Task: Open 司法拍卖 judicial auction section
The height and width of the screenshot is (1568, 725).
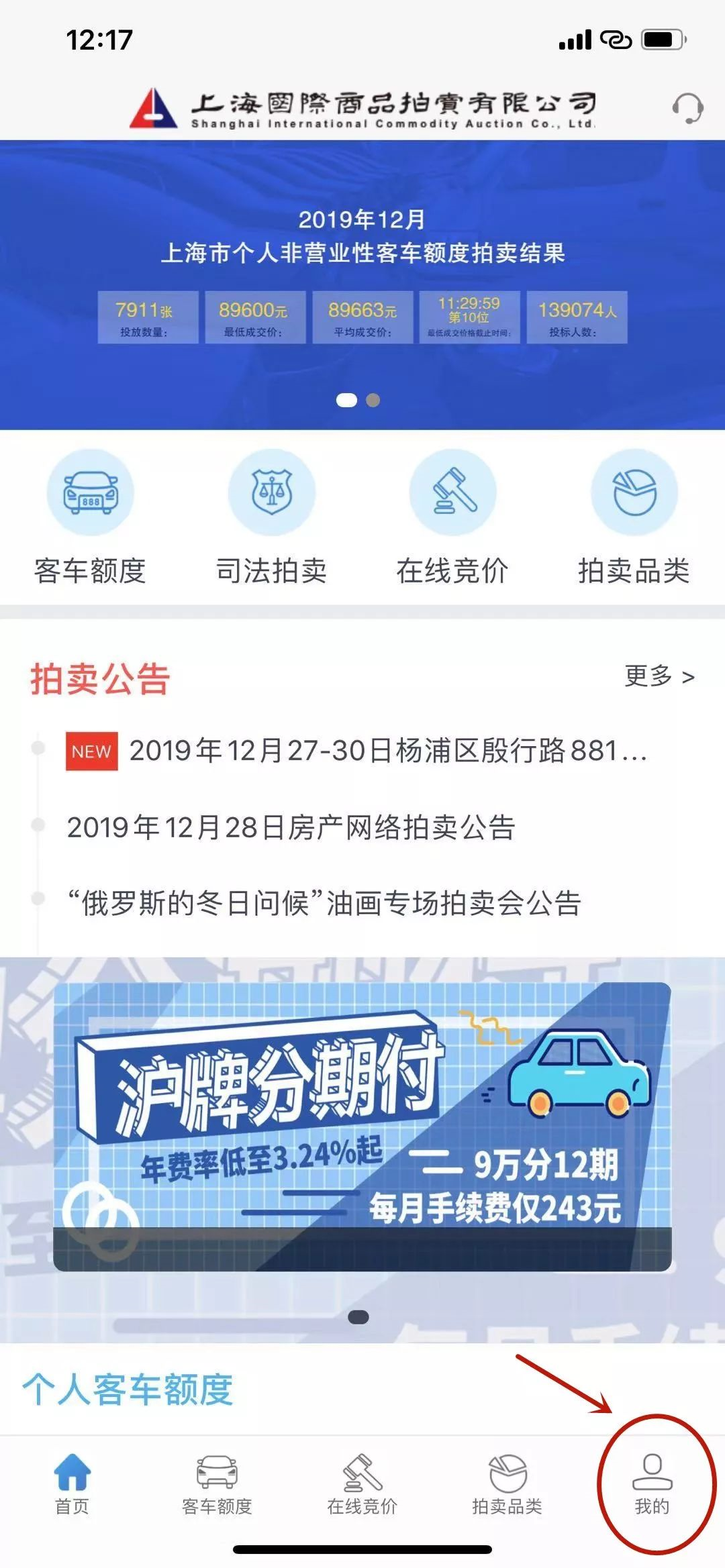Action: pyautogui.click(x=271, y=517)
